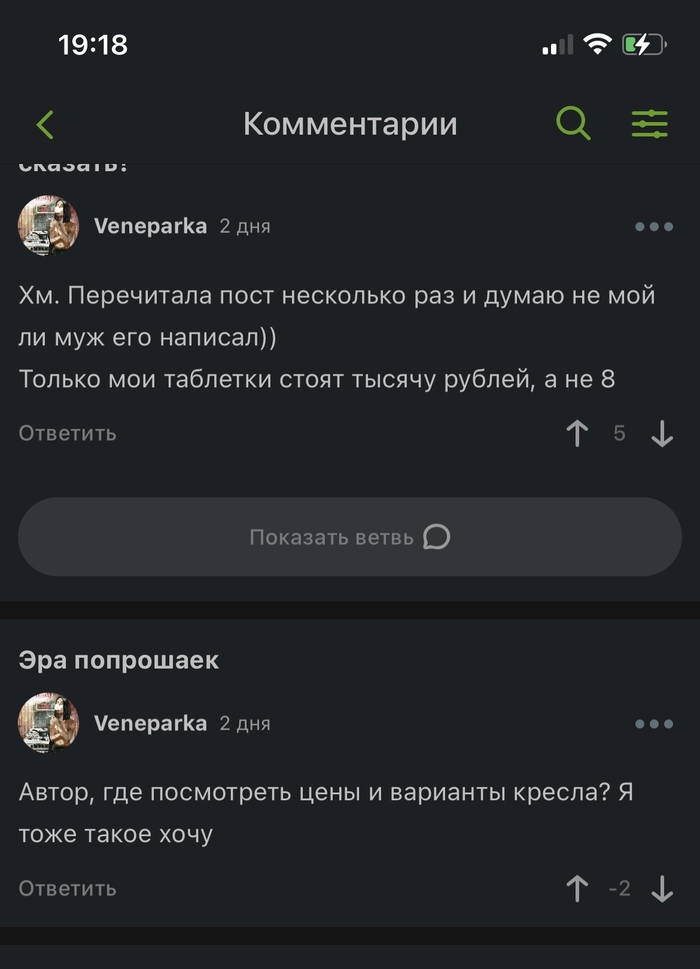Upvote the comment about pills
700x969 pixels.
point(577,433)
